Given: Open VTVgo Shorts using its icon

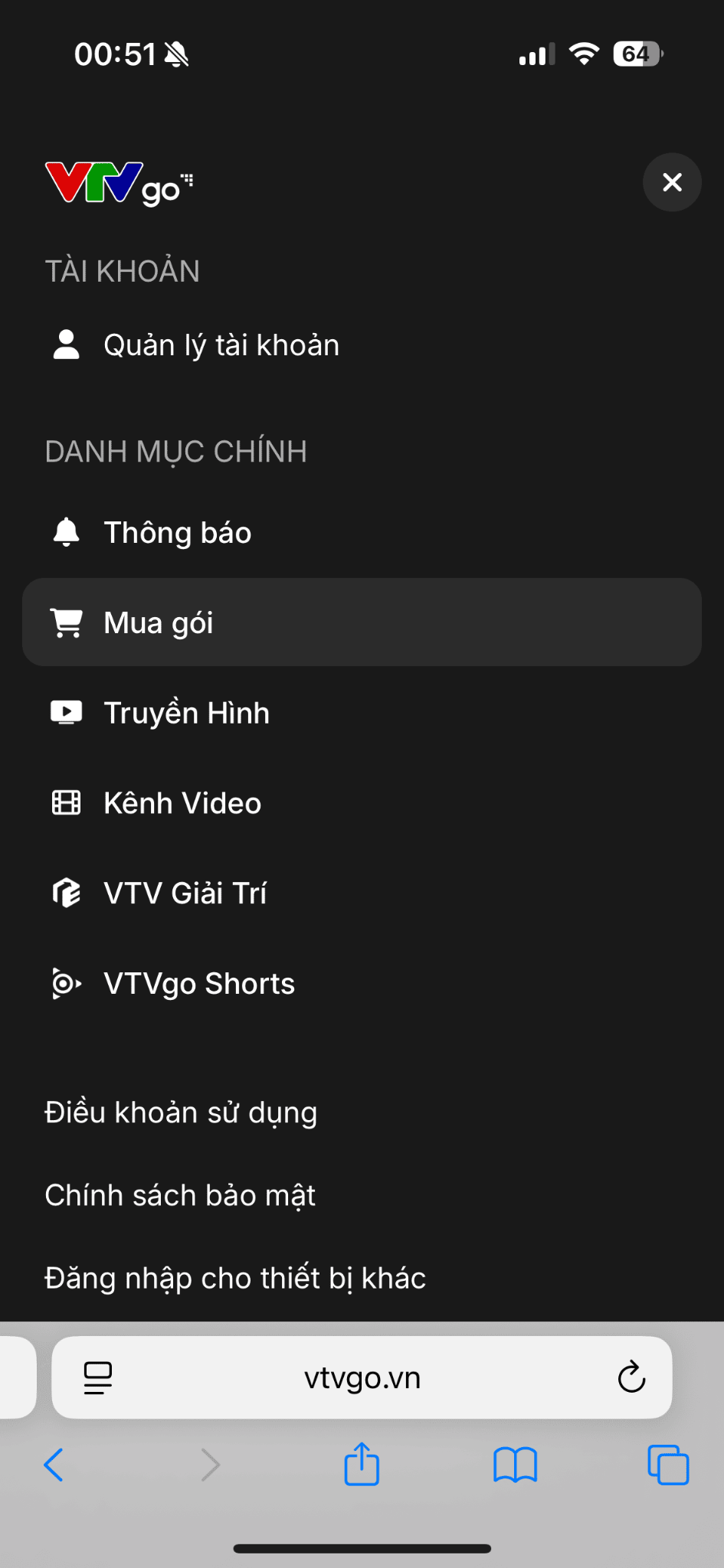Looking at the screenshot, I should pyautogui.click(x=67, y=983).
